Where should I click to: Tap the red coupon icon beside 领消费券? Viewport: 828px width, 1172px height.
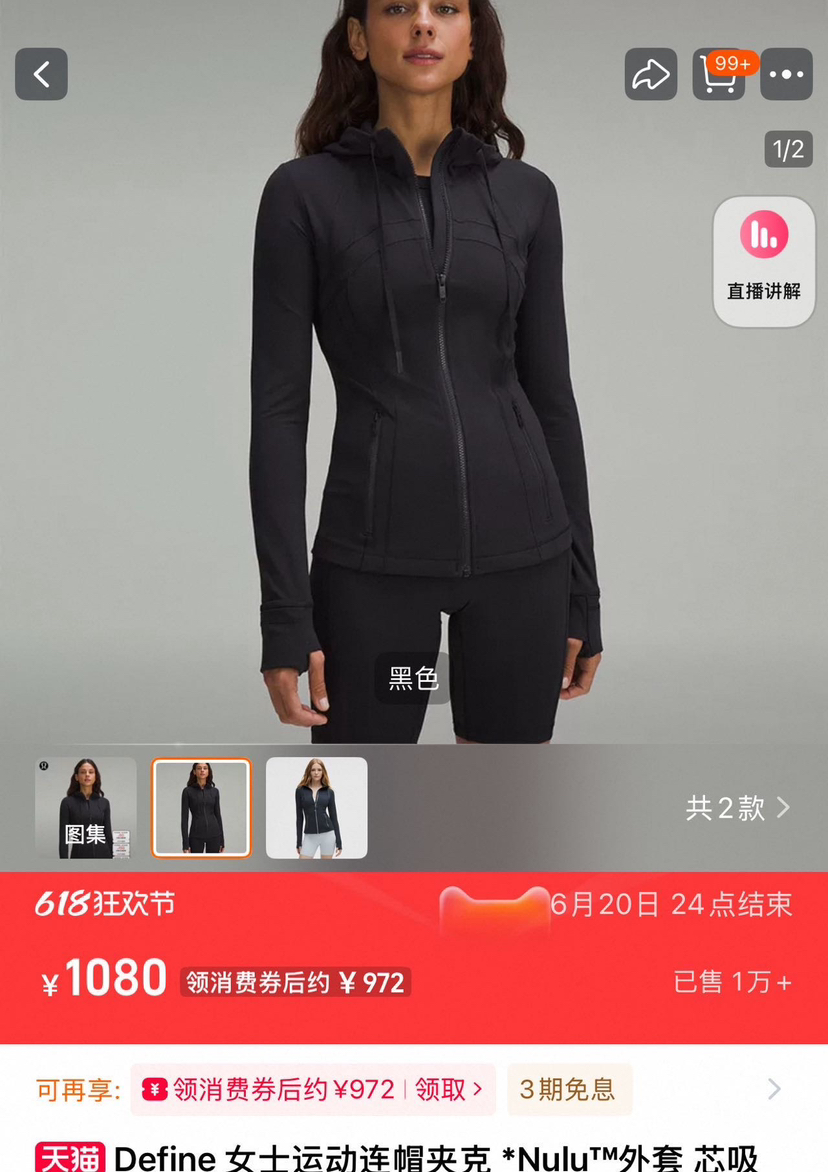pos(155,1089)
